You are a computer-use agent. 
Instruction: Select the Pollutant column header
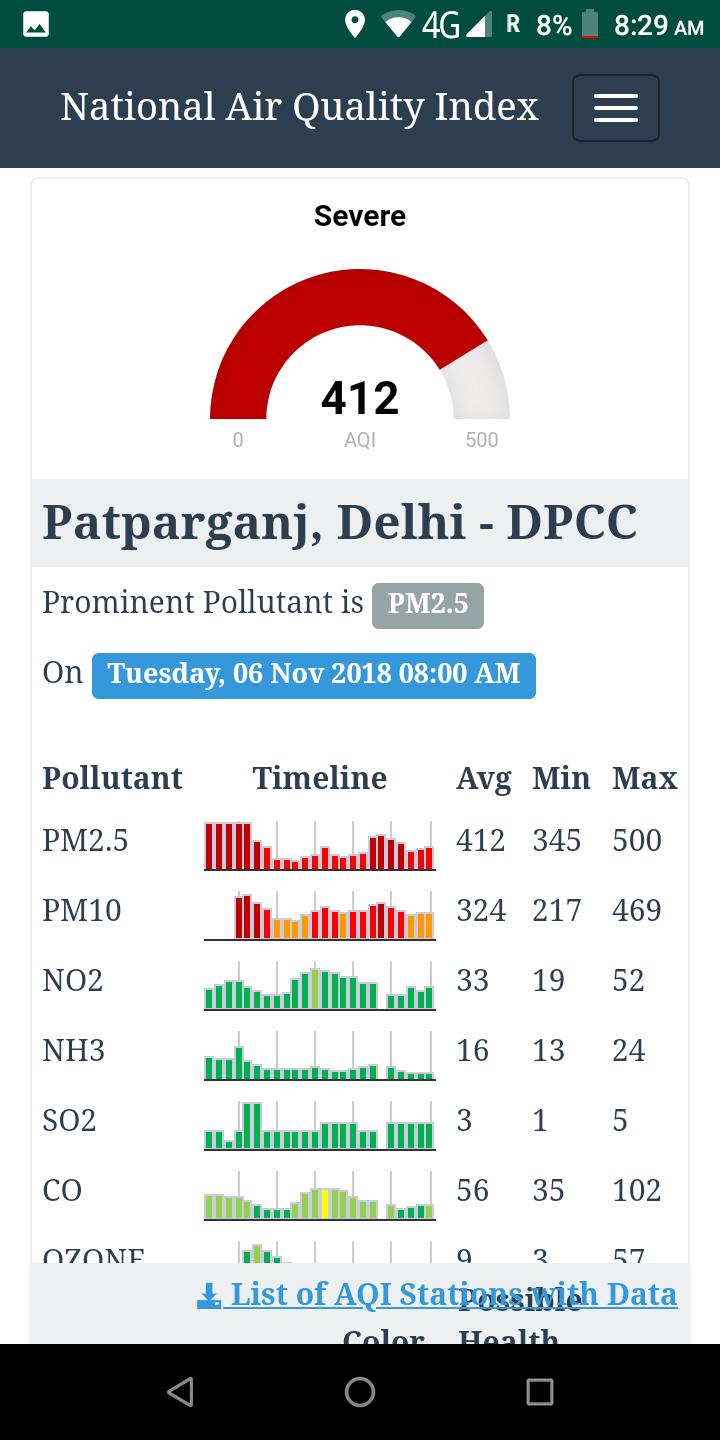112,778
